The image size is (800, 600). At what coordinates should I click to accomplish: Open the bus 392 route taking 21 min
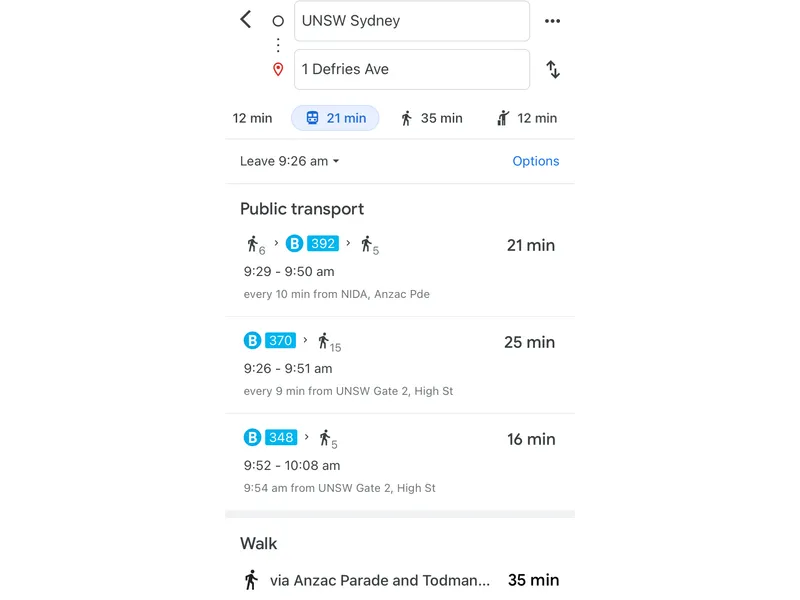tap(399, 268)
